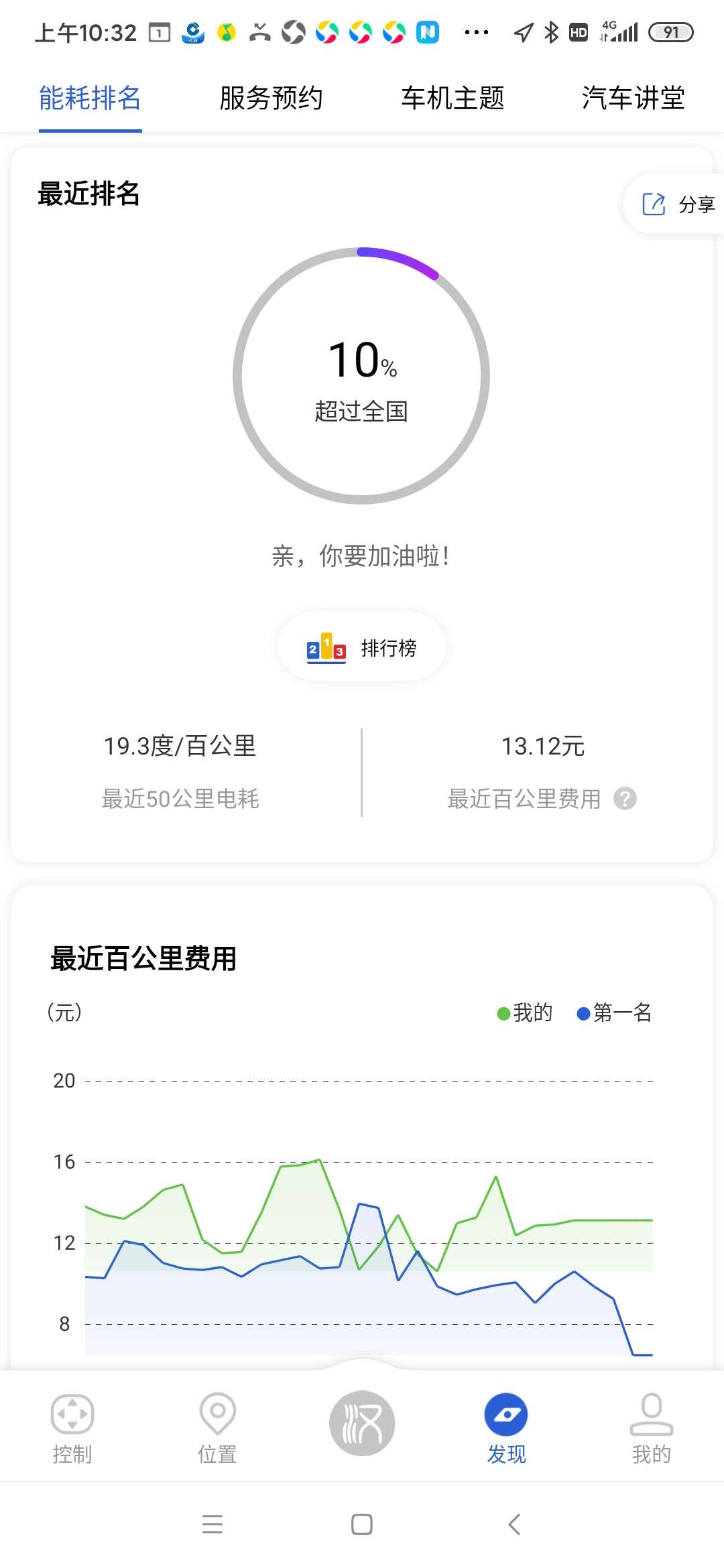Viewport: 724px width, 1568px height.
Task: Open the 车机主题 tab
Action: click(x=452, y=99)
